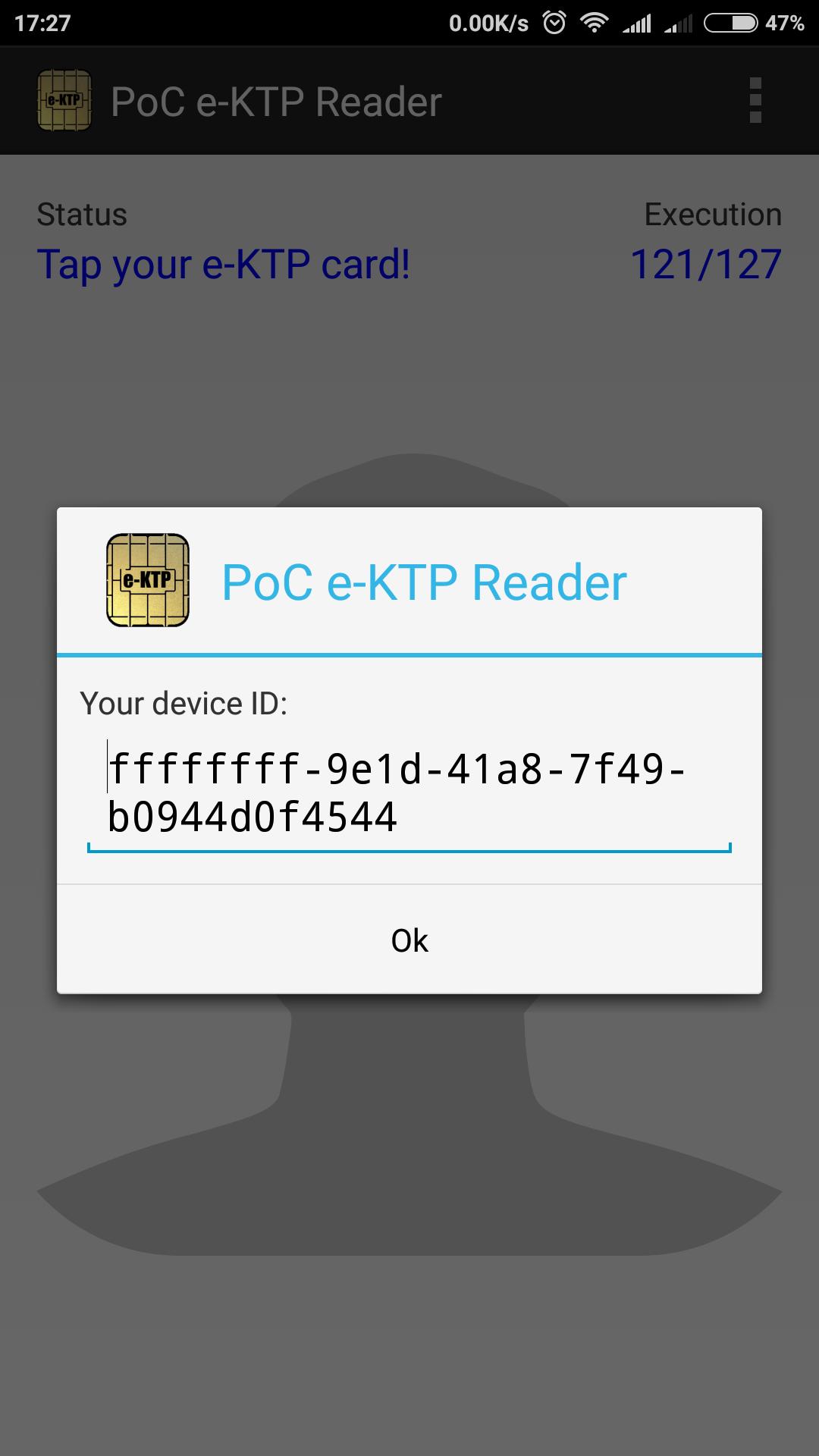The height and width of the screenshot is (1456, 819).
Task: Open the overflow menu
Action: pos(755,100)
